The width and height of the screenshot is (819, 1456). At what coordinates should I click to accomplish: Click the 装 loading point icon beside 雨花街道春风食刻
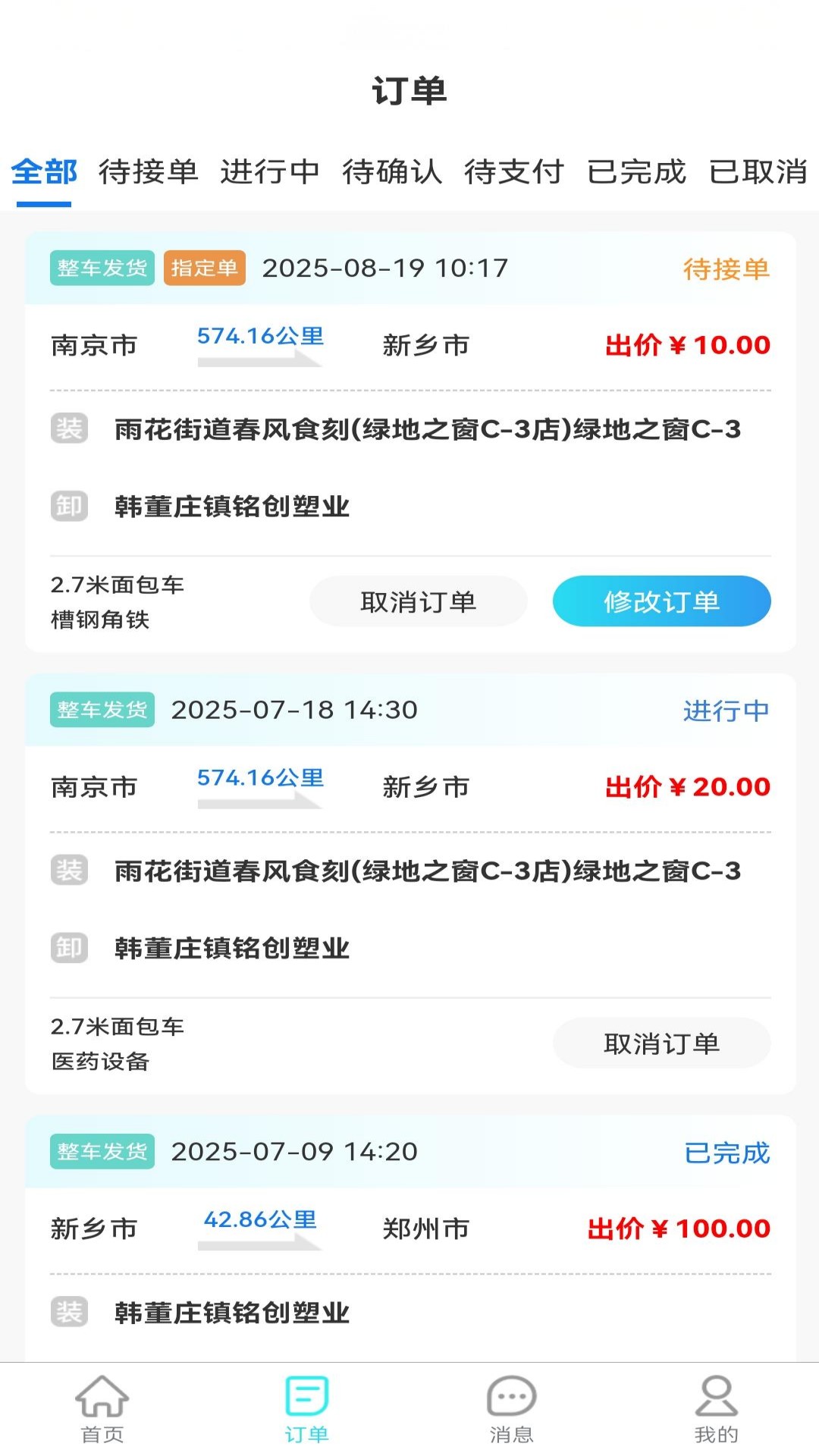(69, 429)
